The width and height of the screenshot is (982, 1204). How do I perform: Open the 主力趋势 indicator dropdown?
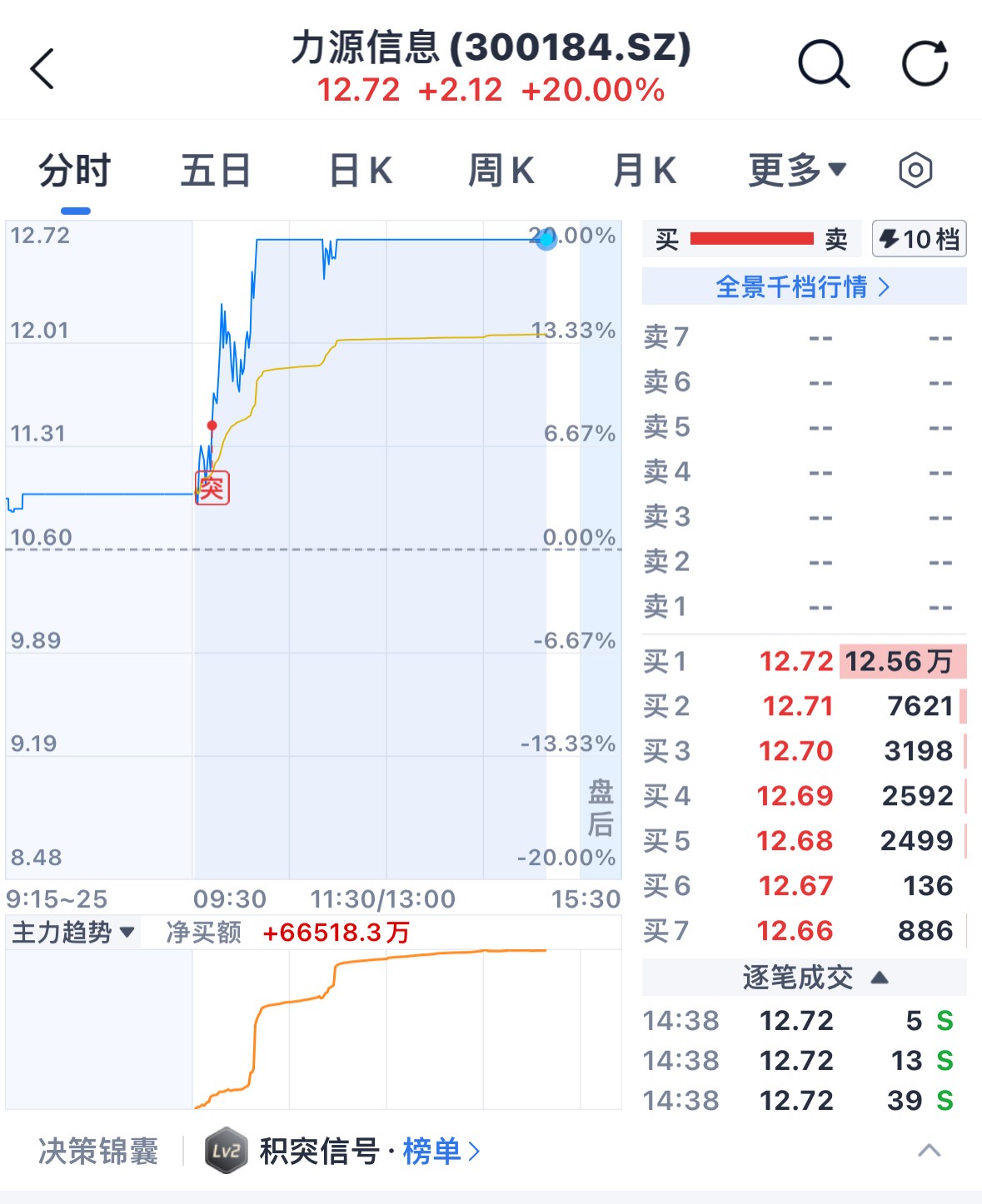(x=73, y=933)
